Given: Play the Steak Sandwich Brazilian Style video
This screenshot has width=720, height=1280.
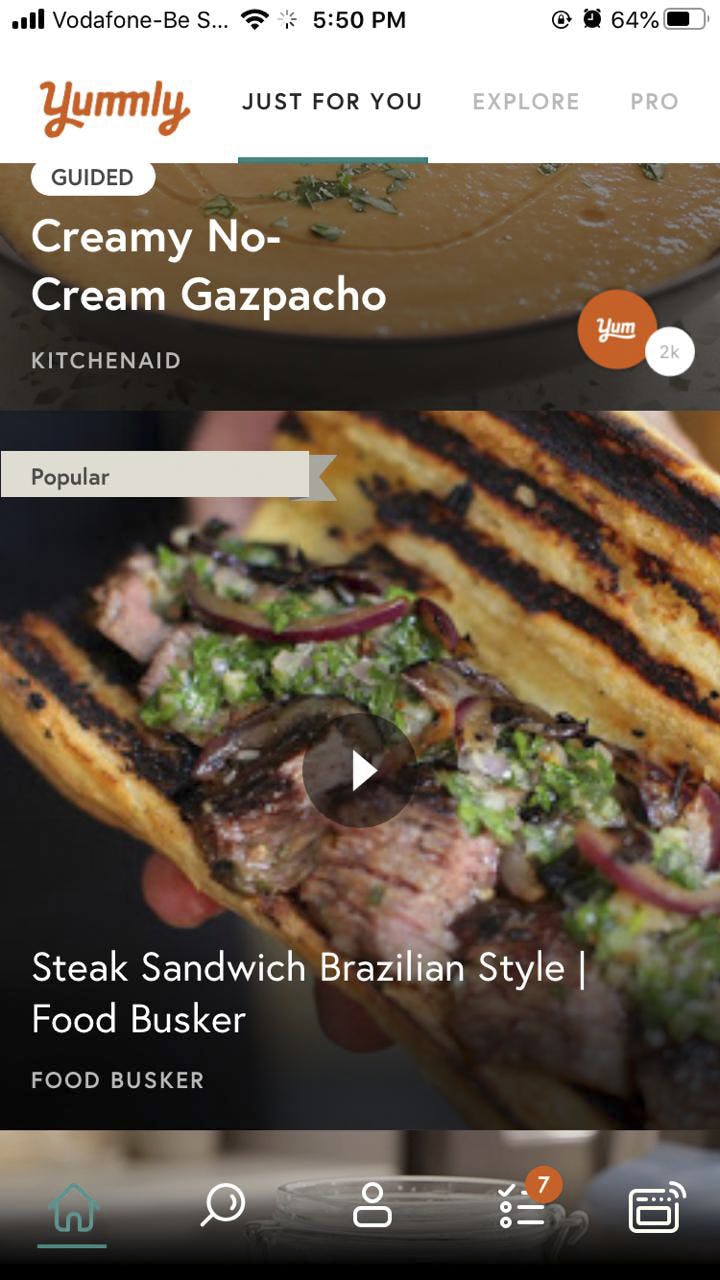Looking at the screenshot, I should [x=360, y=770].
